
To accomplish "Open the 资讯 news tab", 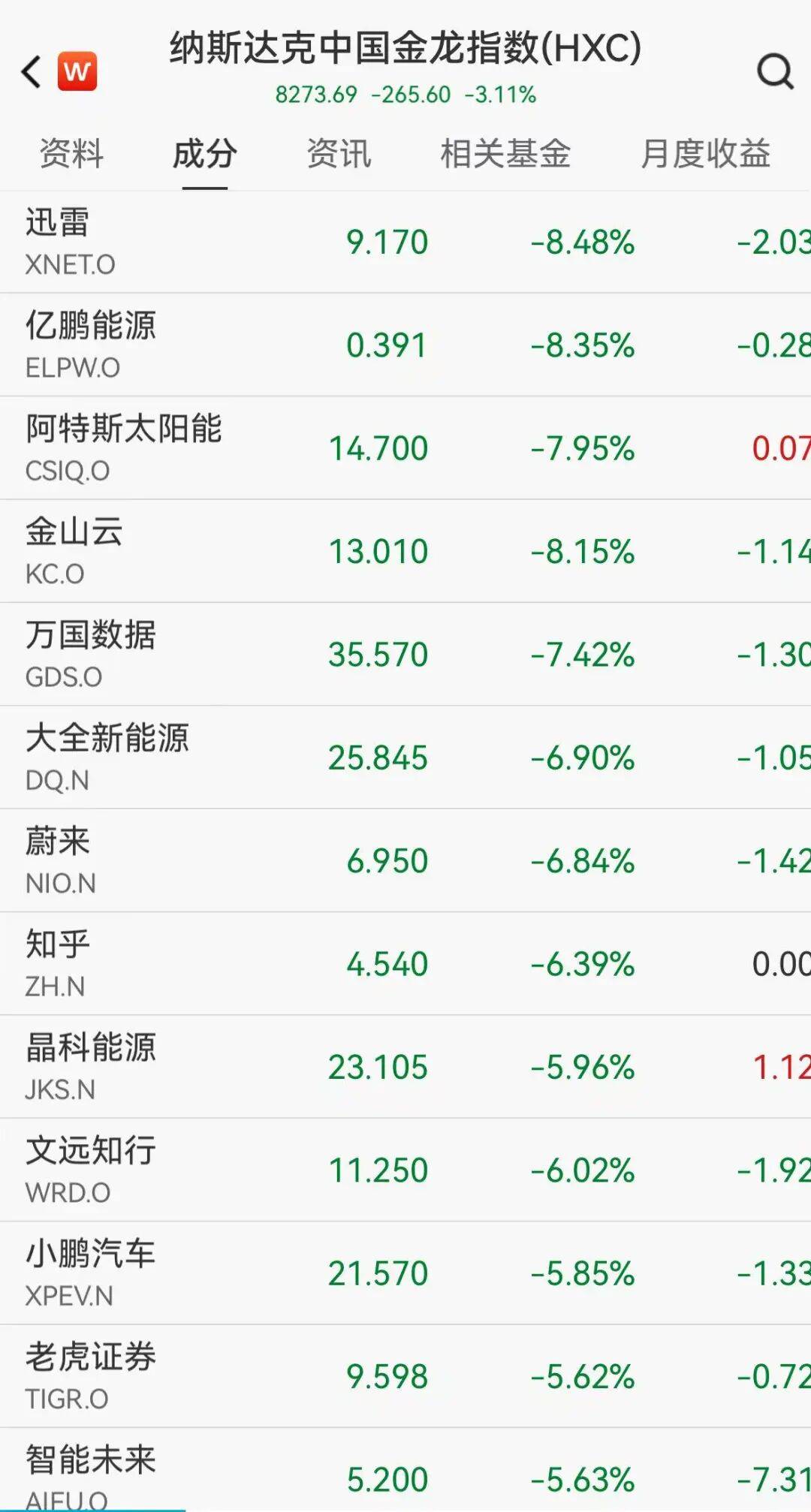I will (x=339, y=154).
